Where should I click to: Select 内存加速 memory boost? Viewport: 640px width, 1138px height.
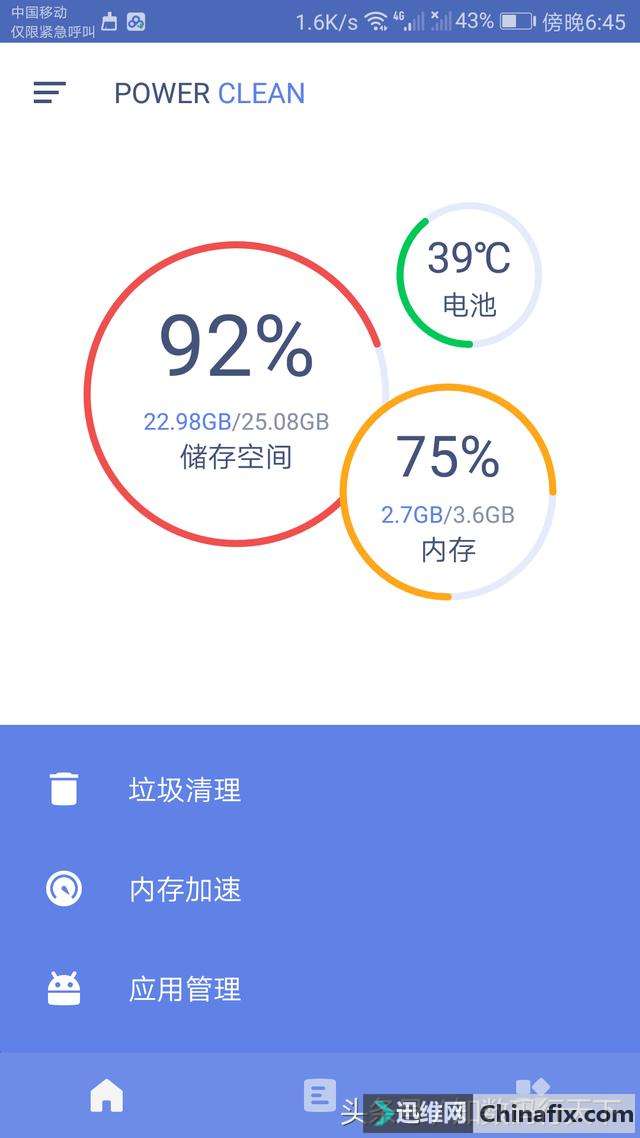pyautogui.click(x=320, y=890)
